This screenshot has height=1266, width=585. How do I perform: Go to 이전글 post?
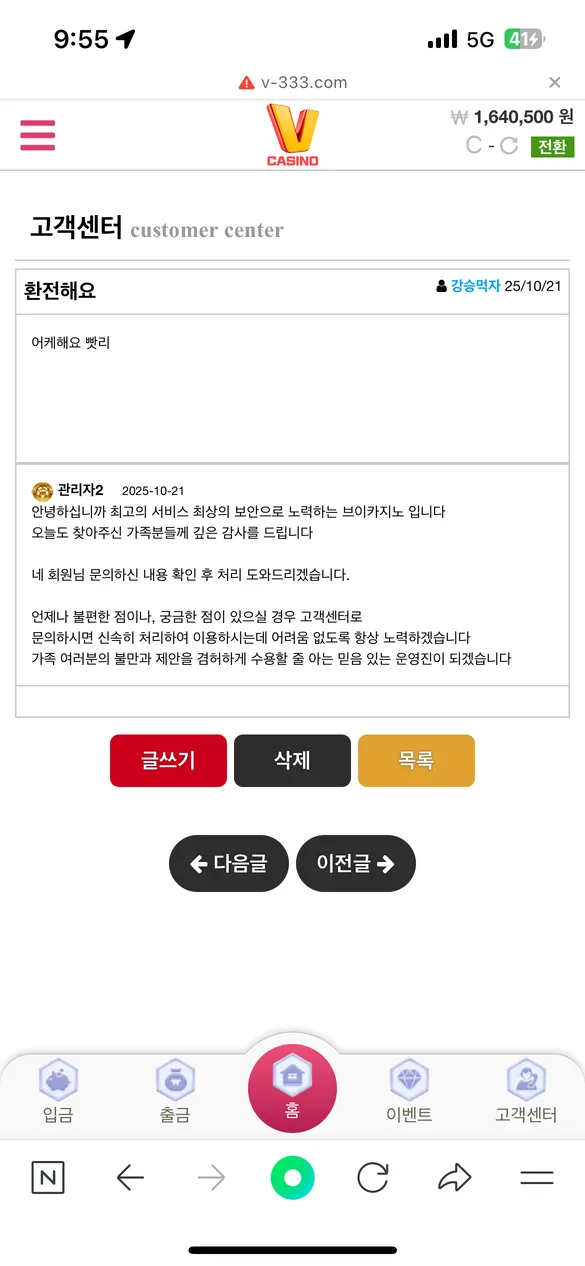[x=355, y=863]
